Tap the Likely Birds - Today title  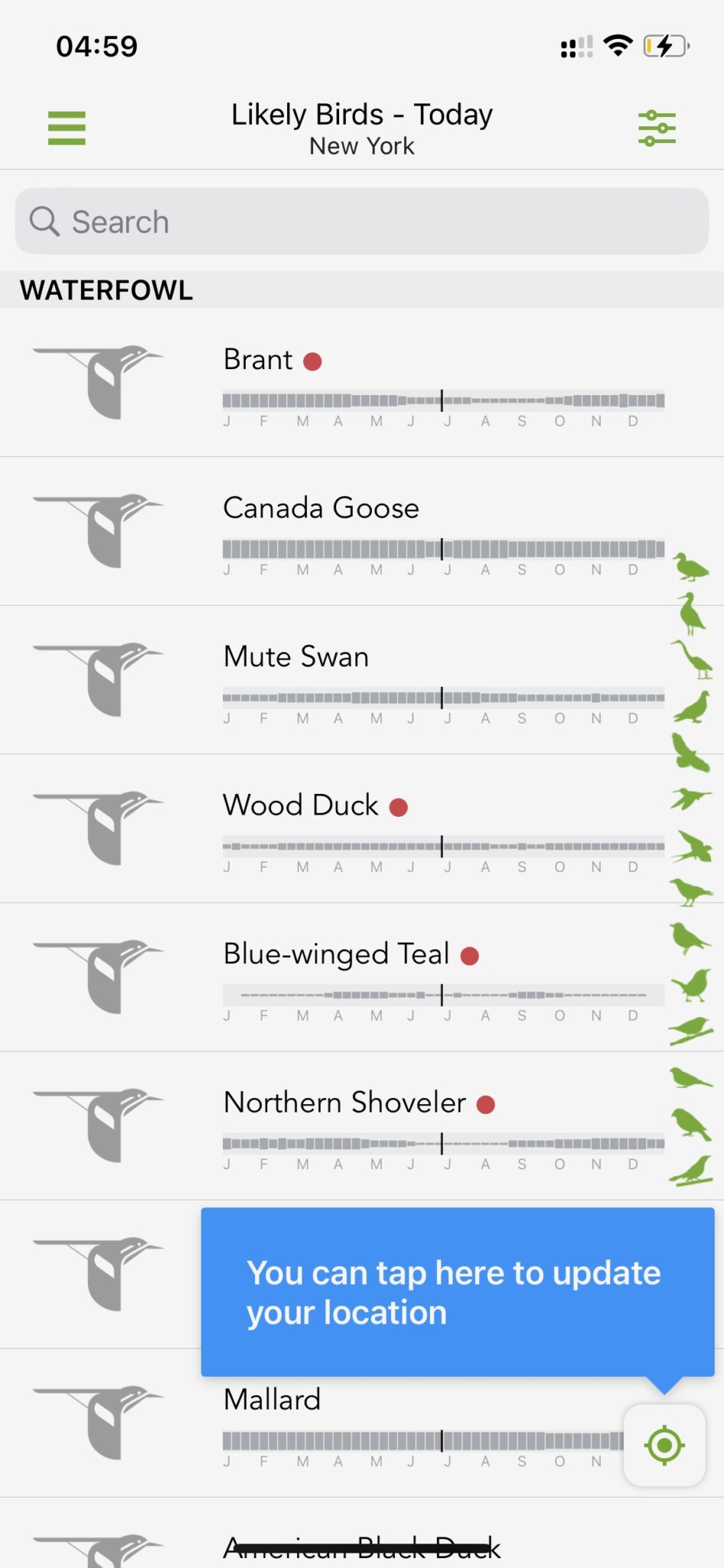coord(361,115)
